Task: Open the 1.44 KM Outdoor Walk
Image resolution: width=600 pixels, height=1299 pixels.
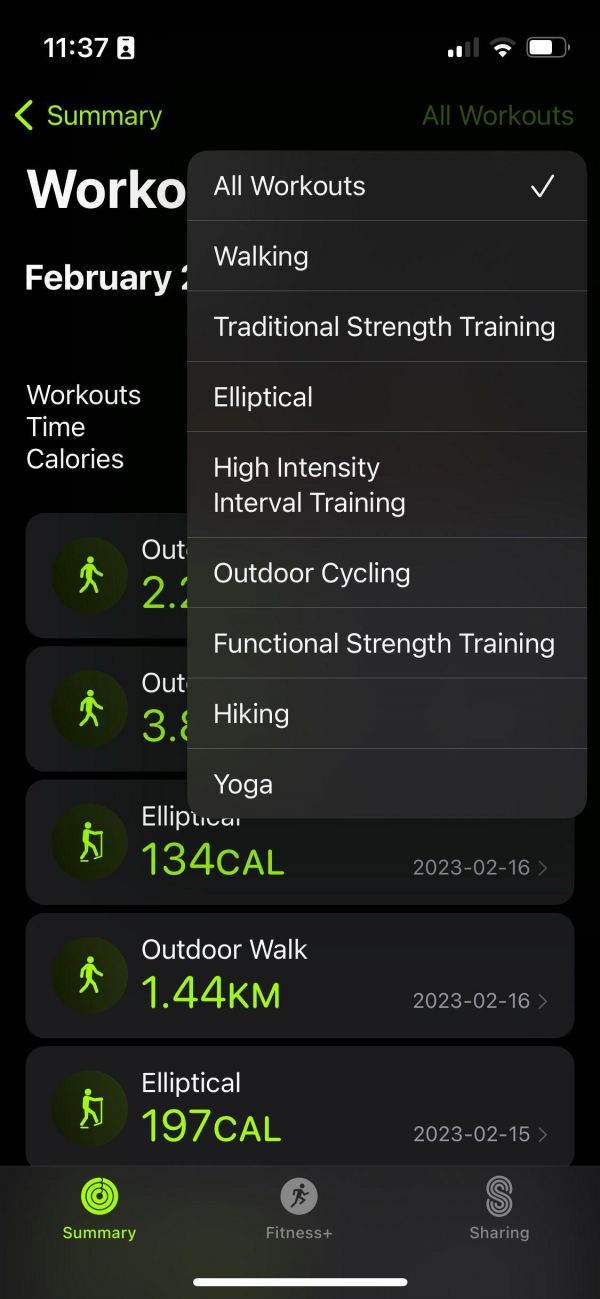Action: pos(300,975)
